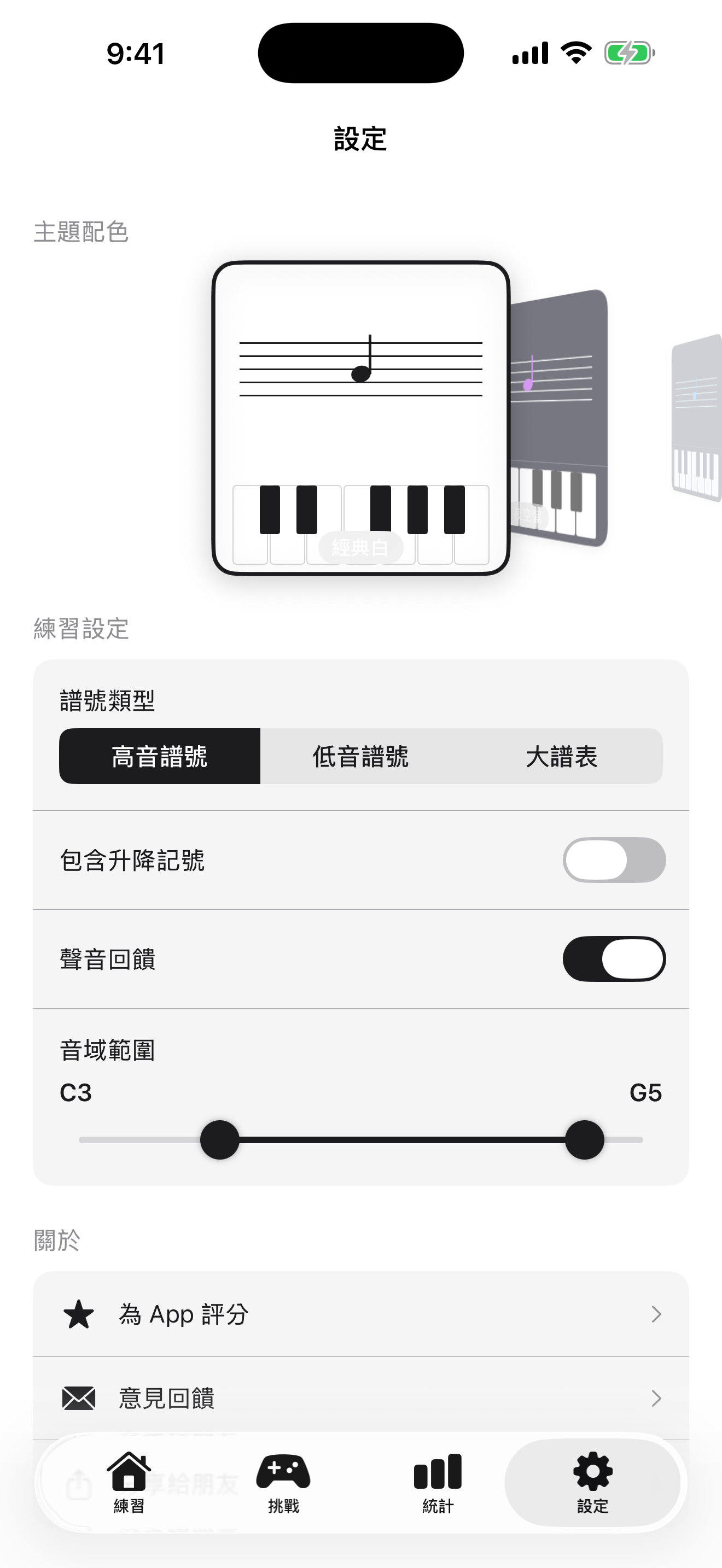Click the chevron next to 為 App 評分
Image resolution: width=722 pixels, height=1568 pixels.
656,1313
